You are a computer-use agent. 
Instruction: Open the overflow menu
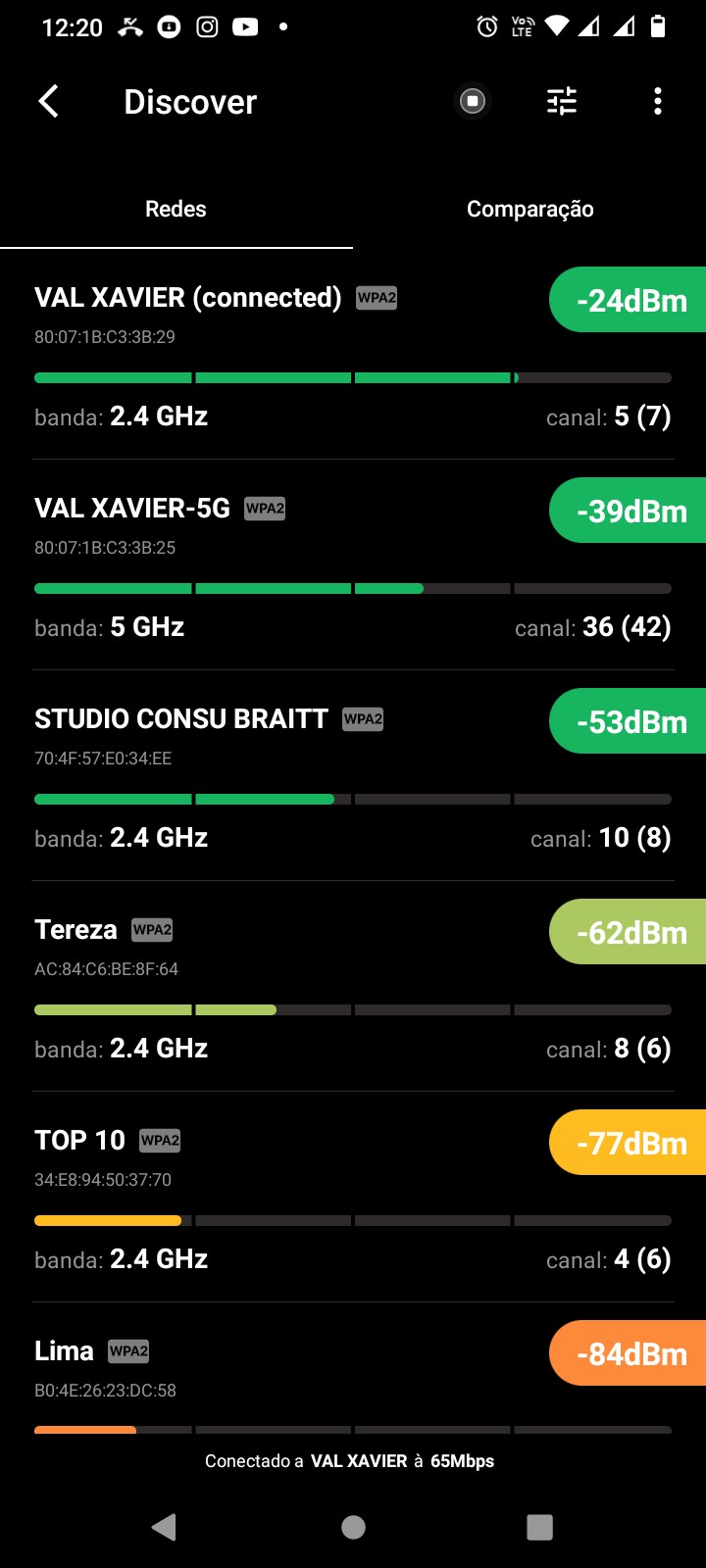pos(657,101)
